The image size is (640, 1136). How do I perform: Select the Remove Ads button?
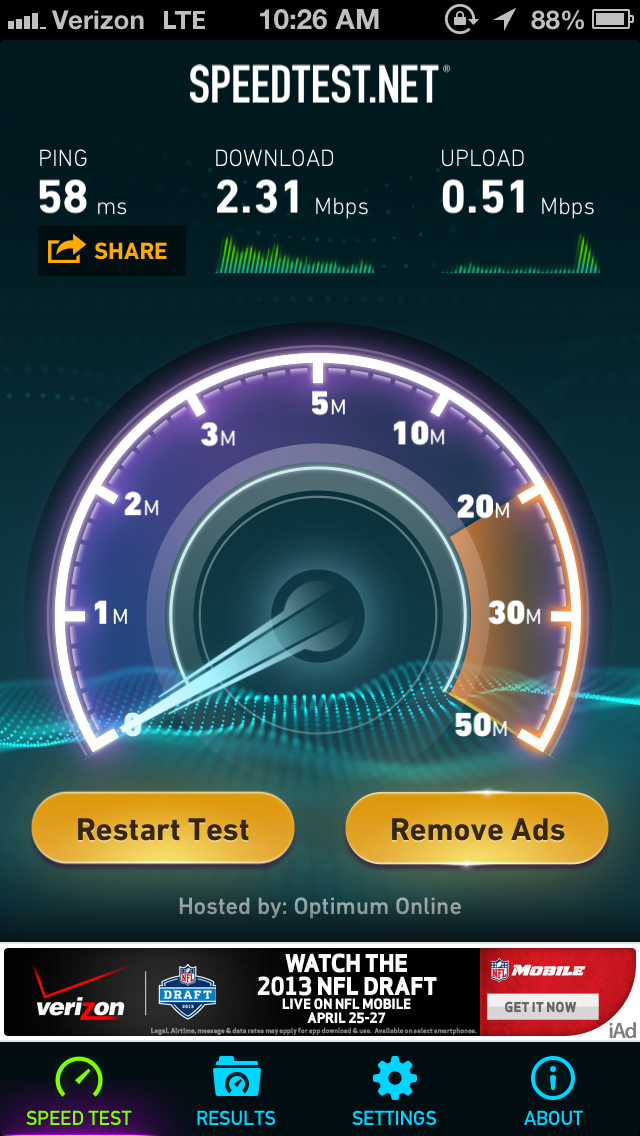477,829
